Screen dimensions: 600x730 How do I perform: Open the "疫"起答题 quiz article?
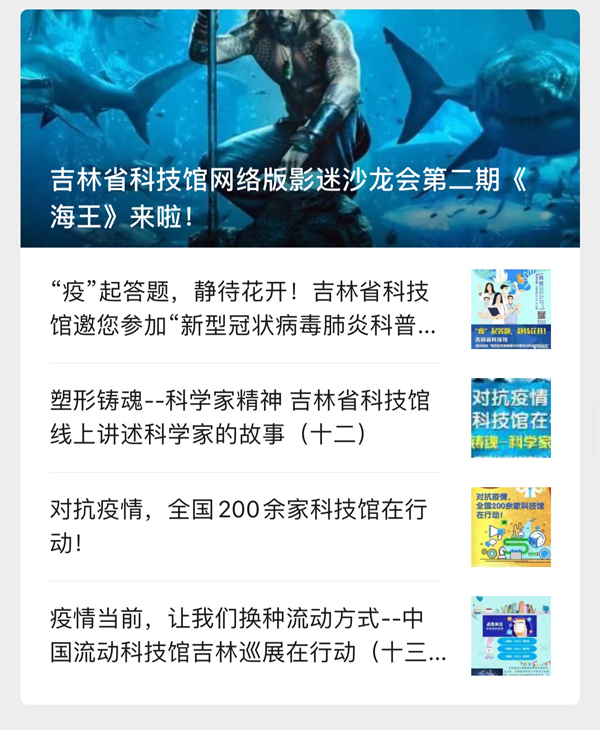coord(244,308)
